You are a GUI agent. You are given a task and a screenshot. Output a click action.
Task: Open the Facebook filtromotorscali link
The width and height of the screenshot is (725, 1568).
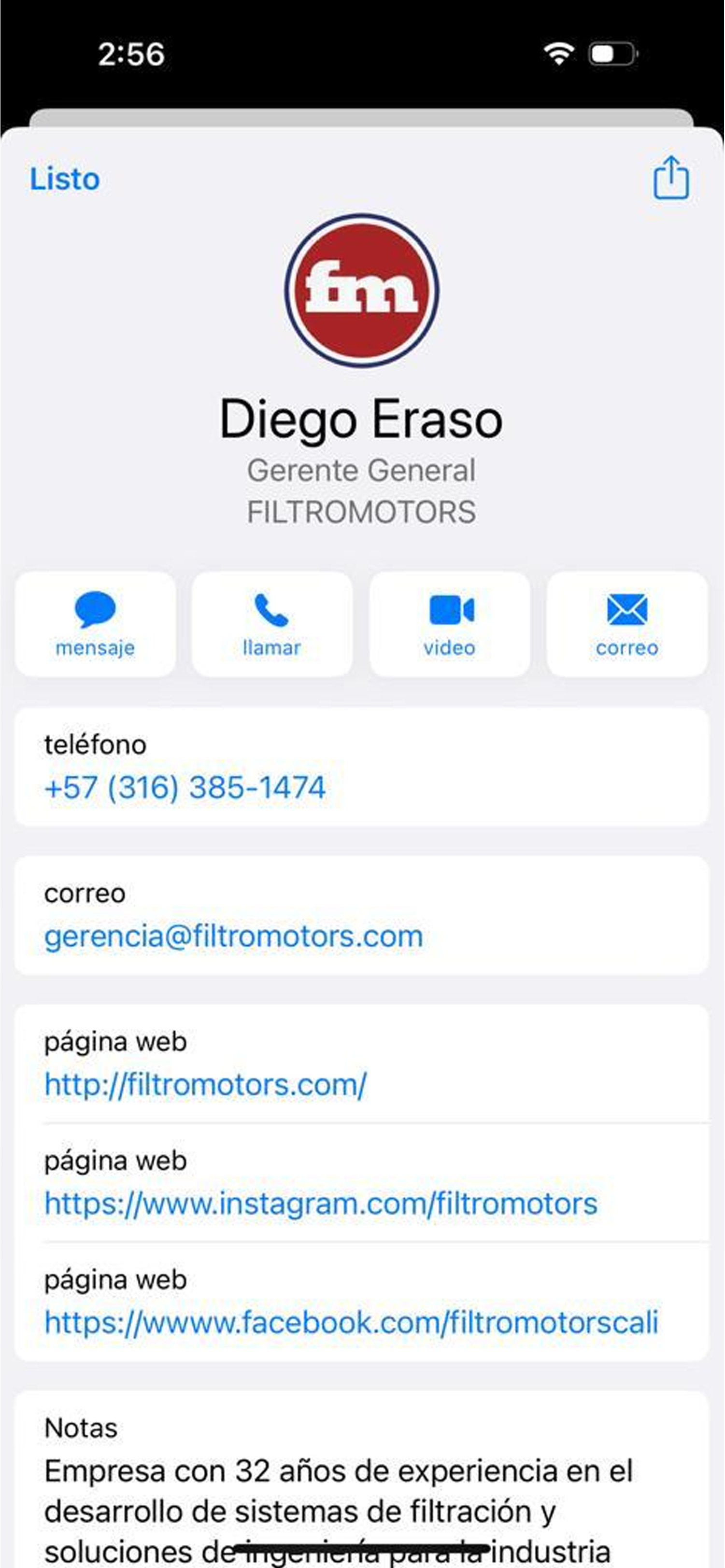click(352, 1322)
